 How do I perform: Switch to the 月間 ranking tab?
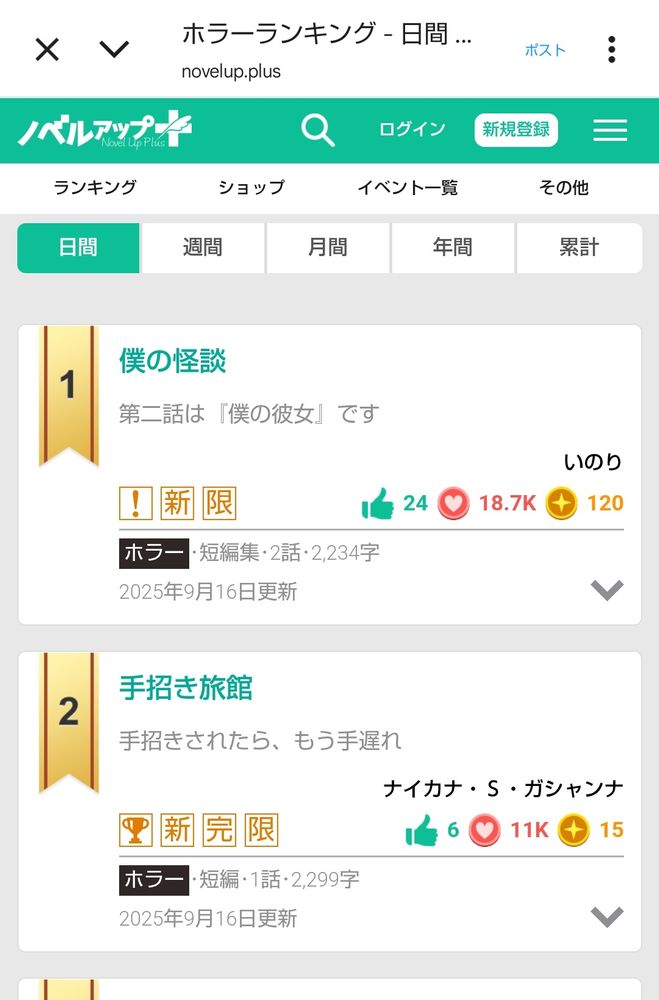[x=328, y=248]
